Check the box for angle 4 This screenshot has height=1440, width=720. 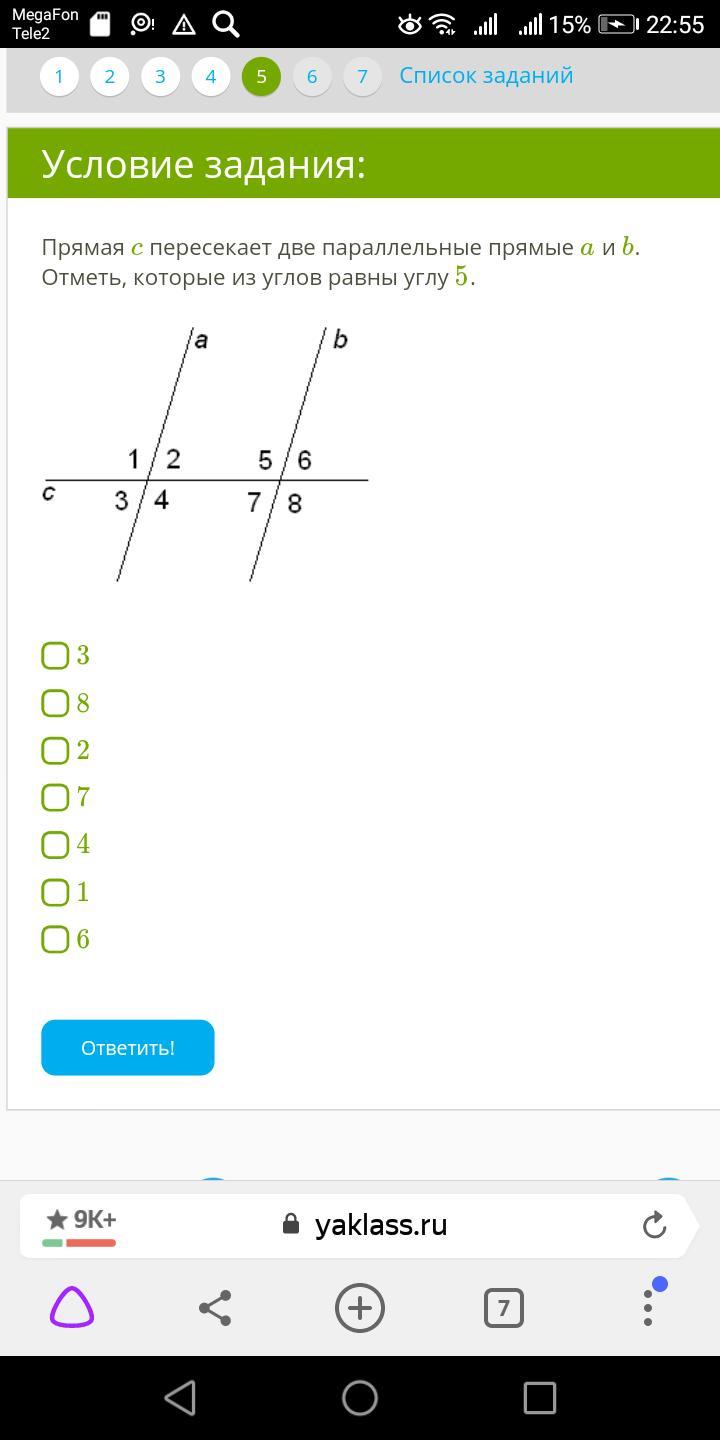coord(56,845)
